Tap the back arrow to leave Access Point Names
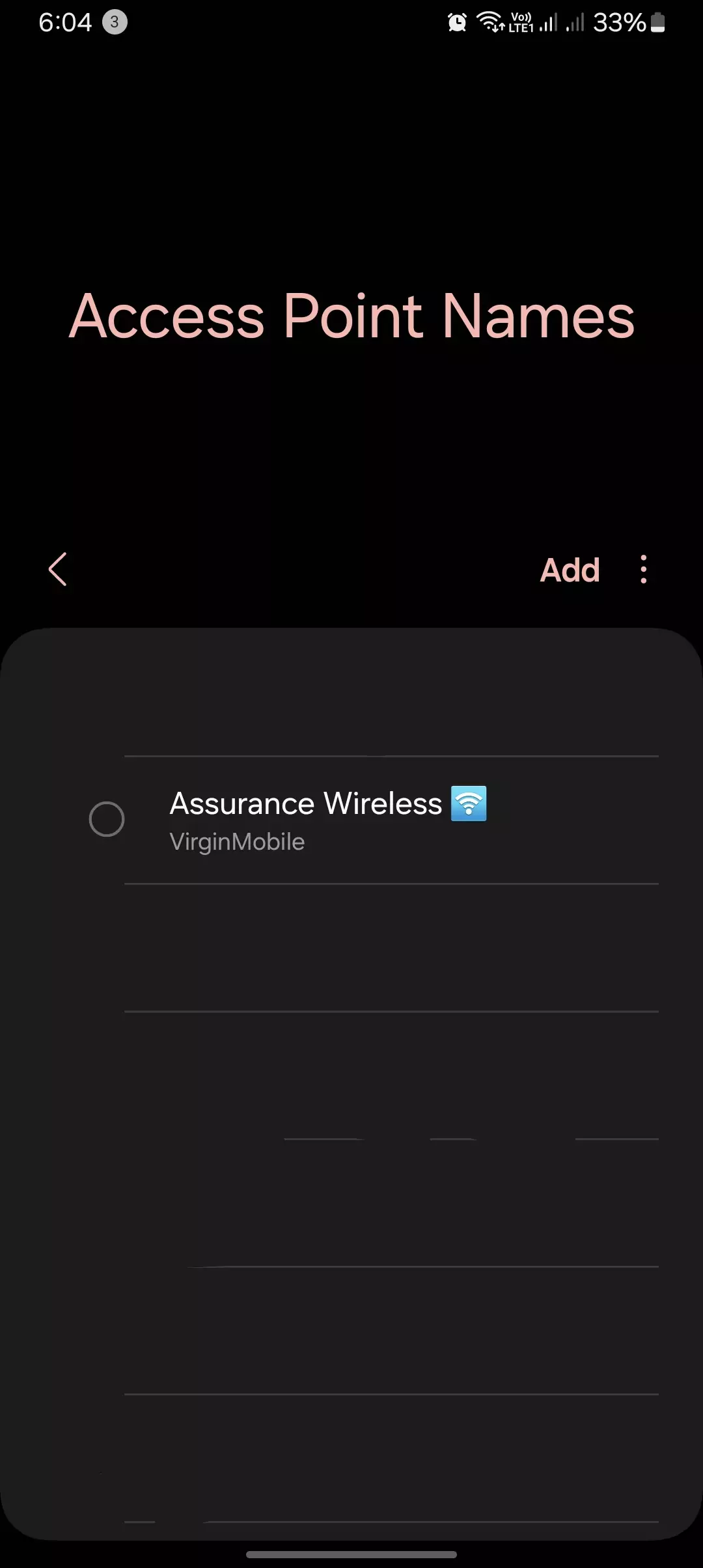This screenshot has width=703, height=1568. 57,568
